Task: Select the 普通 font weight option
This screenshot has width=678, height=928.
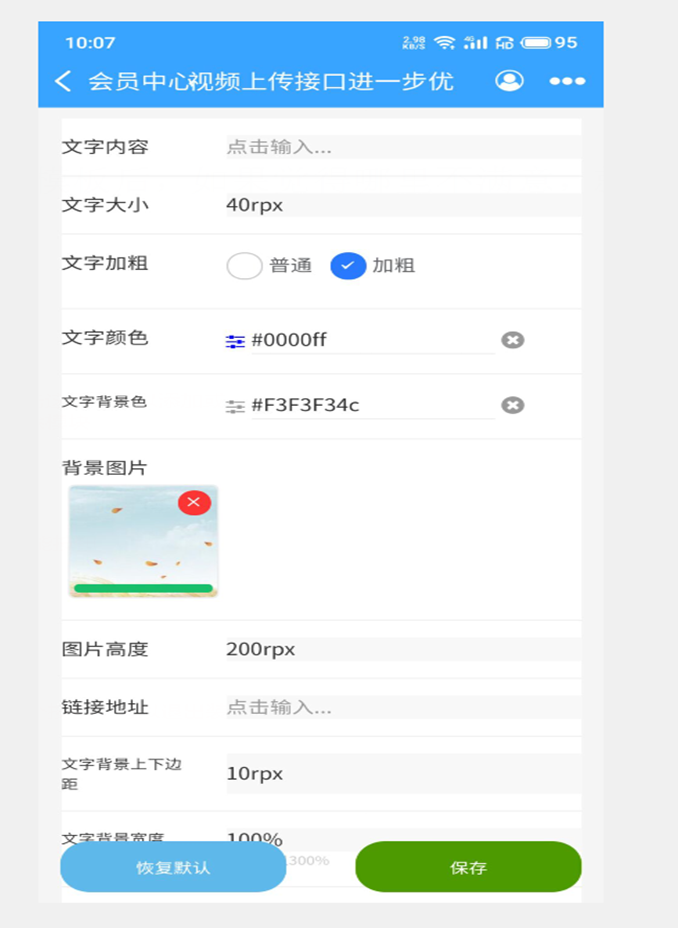Action: point(245,266)
